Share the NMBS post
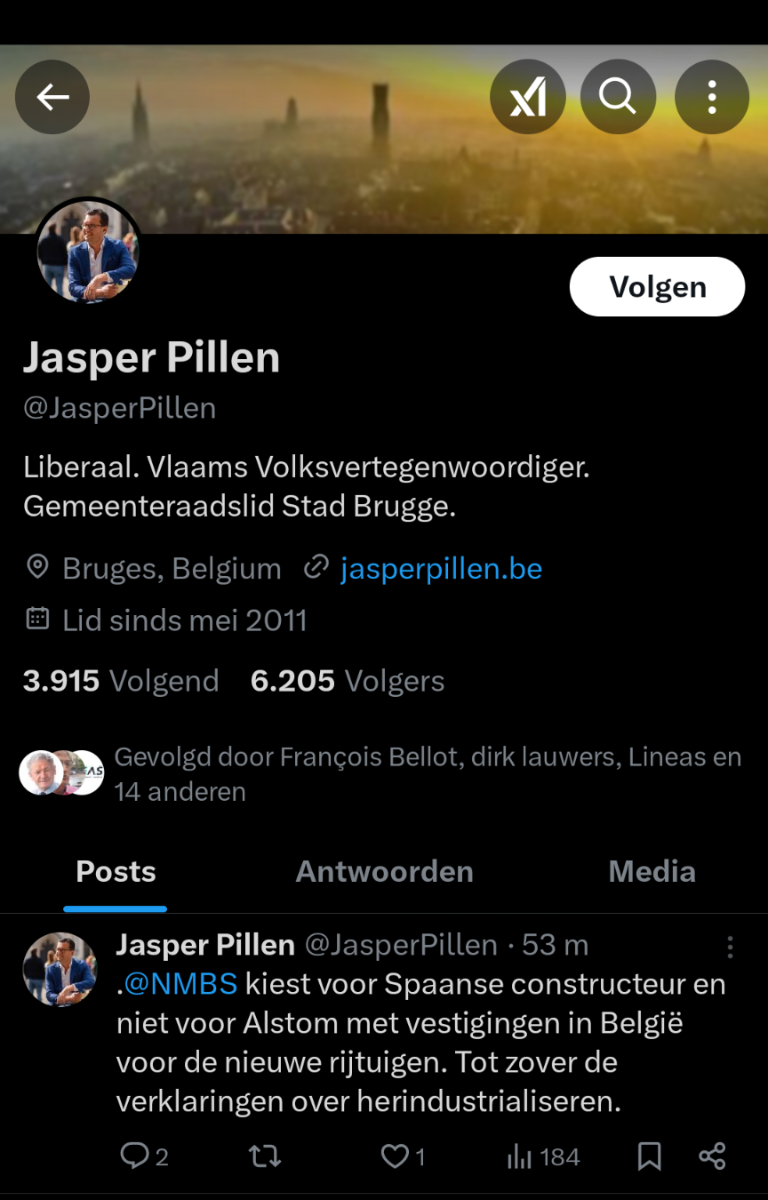Screen dimensions: 768x1200 (712, 1157)
